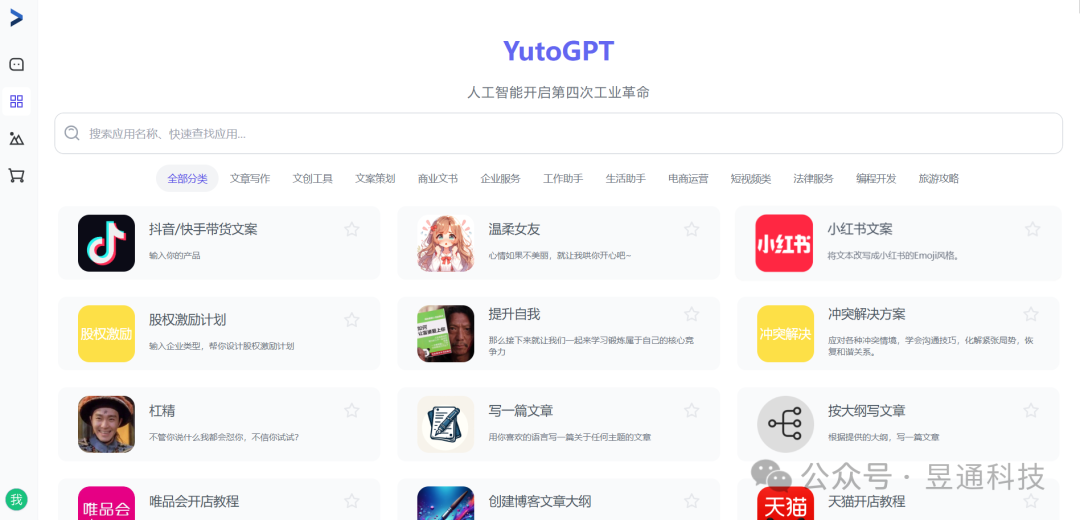The width and height of the screenshot is (1080, 520).
Task: Favorite 写一篇文章 with its star icon
Action: coord(692,410)
